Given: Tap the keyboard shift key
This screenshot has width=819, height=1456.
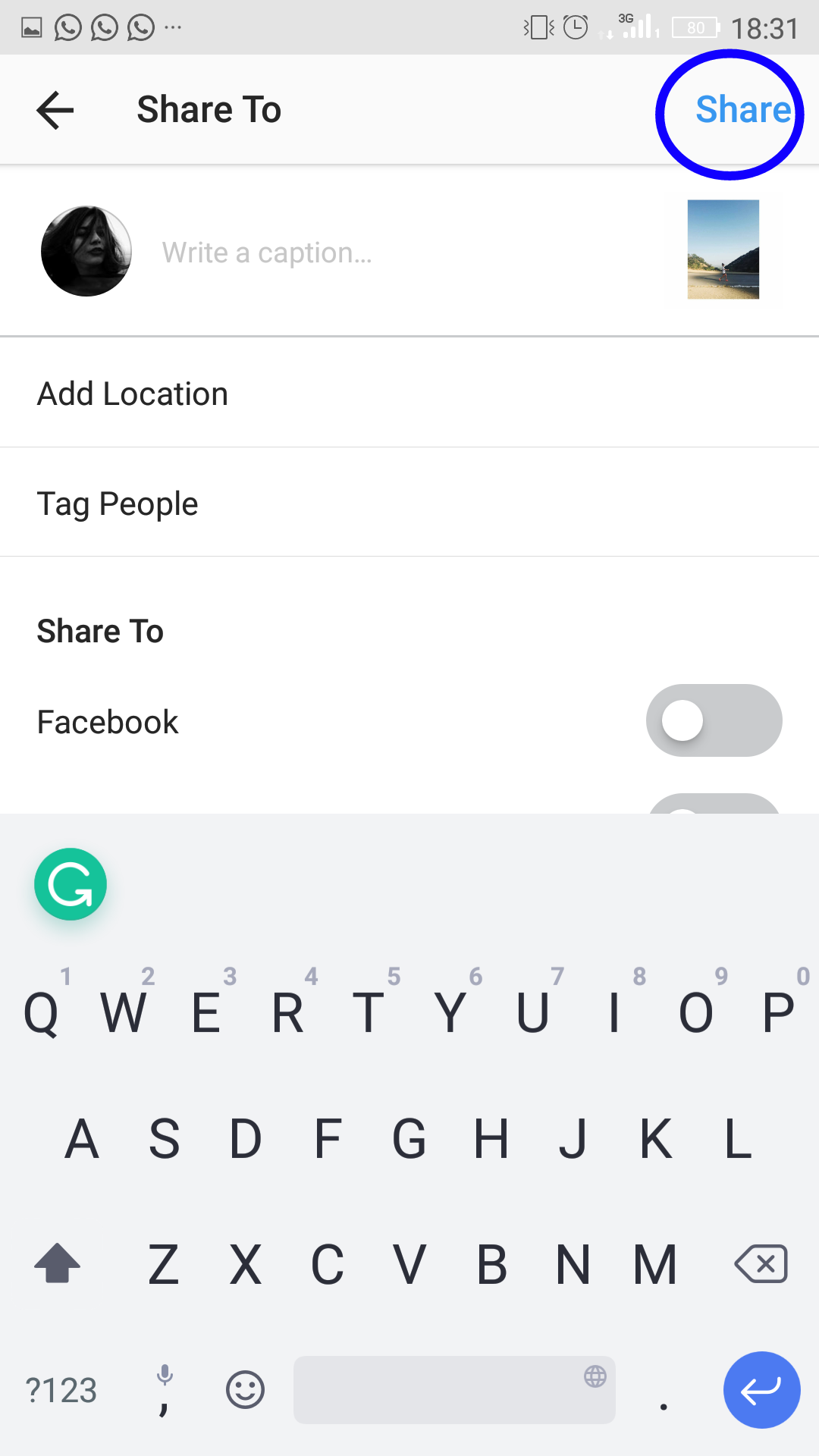Looking at the screenshot, I should pyautogui.click(x=58, y=1264).
